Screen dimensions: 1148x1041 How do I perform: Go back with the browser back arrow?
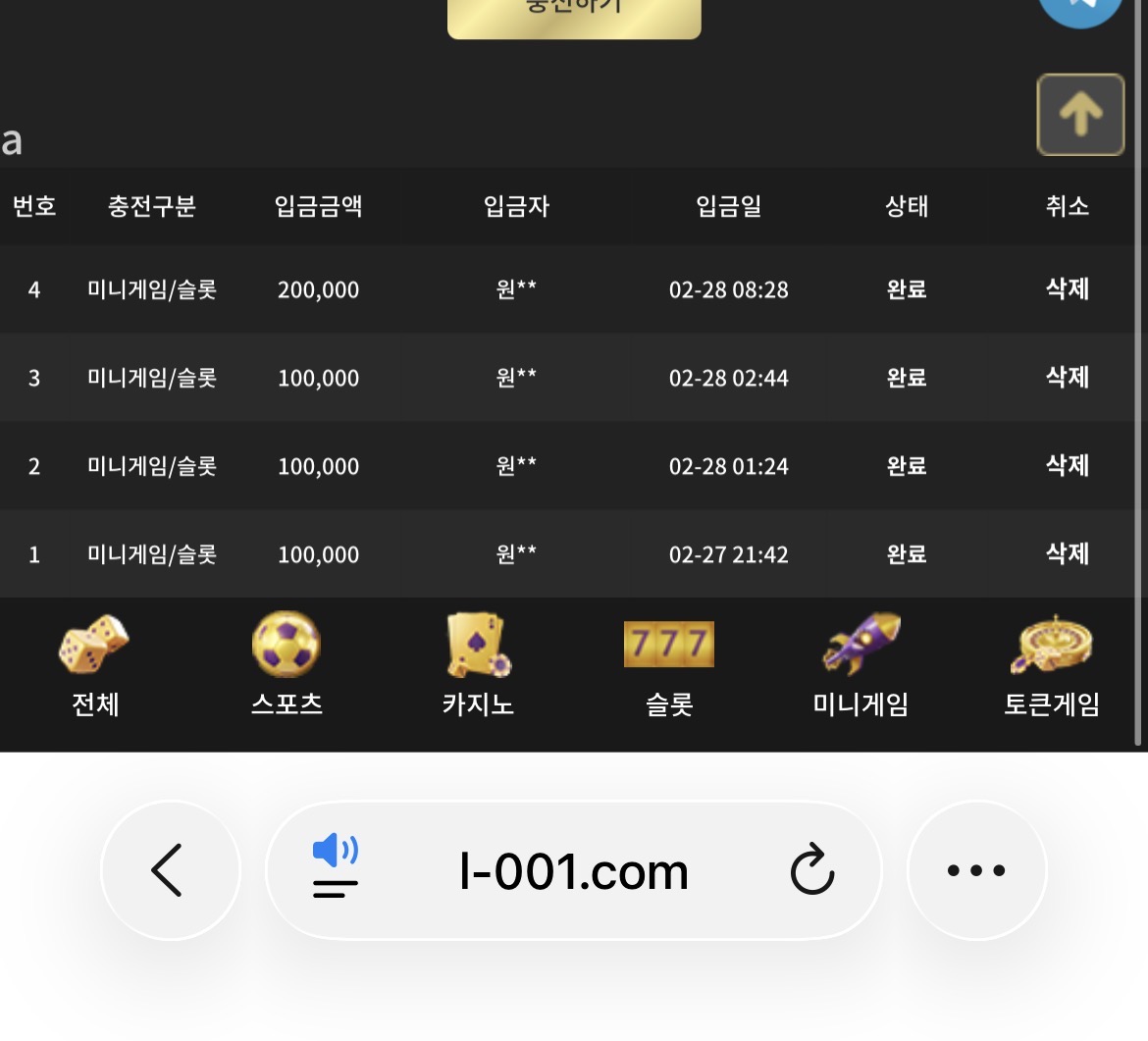169,870
